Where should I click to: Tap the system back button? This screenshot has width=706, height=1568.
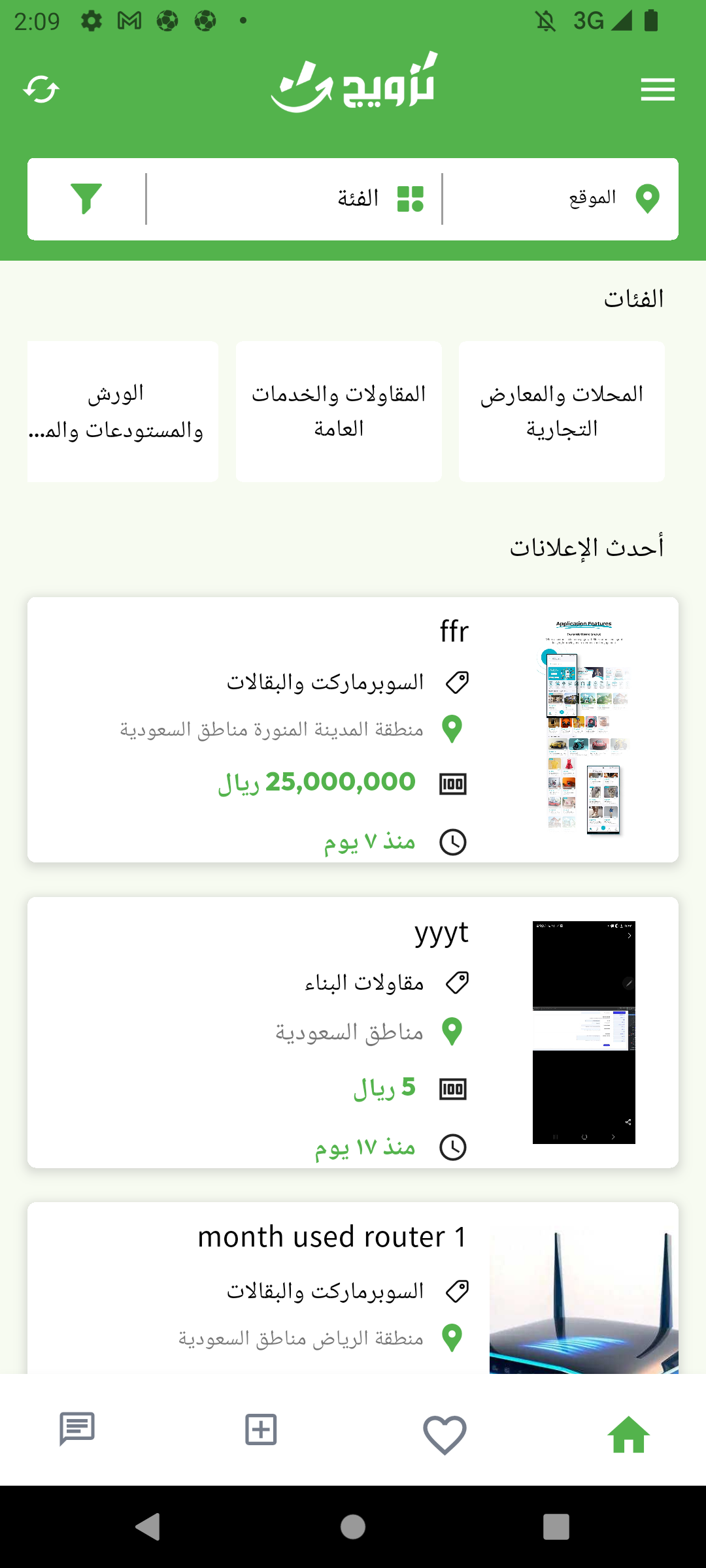click(x=148, y=1527)
